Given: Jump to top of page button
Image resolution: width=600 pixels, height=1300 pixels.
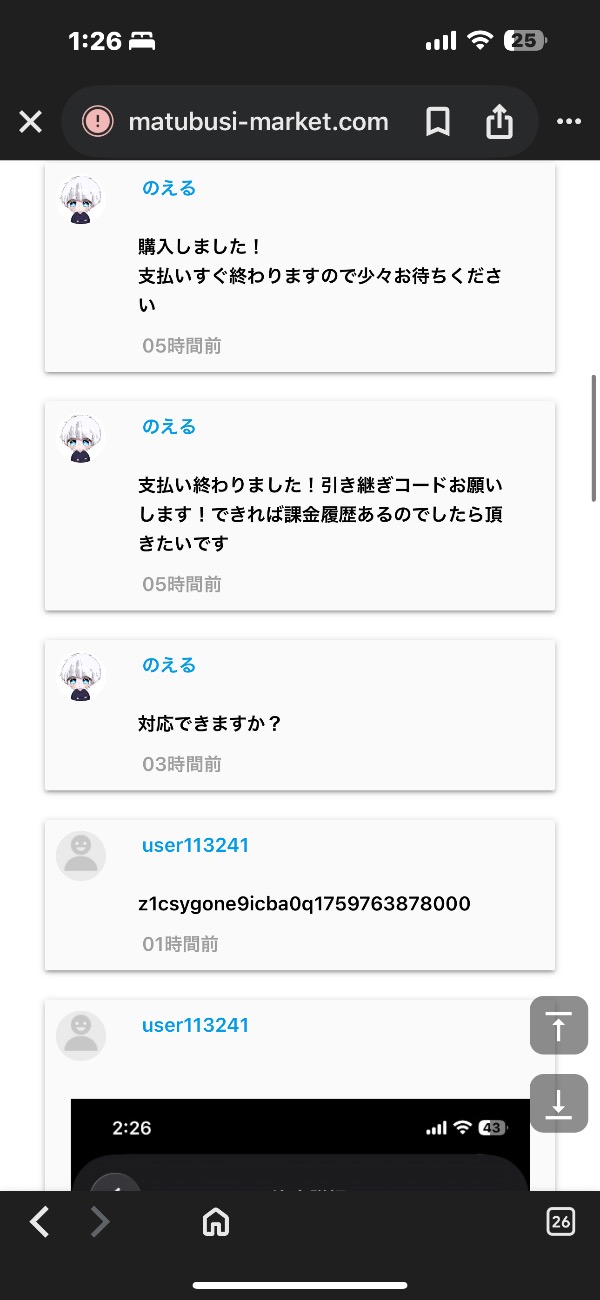Looking at the screenshot, I should pyautogui.click(x=559, y=1025).
